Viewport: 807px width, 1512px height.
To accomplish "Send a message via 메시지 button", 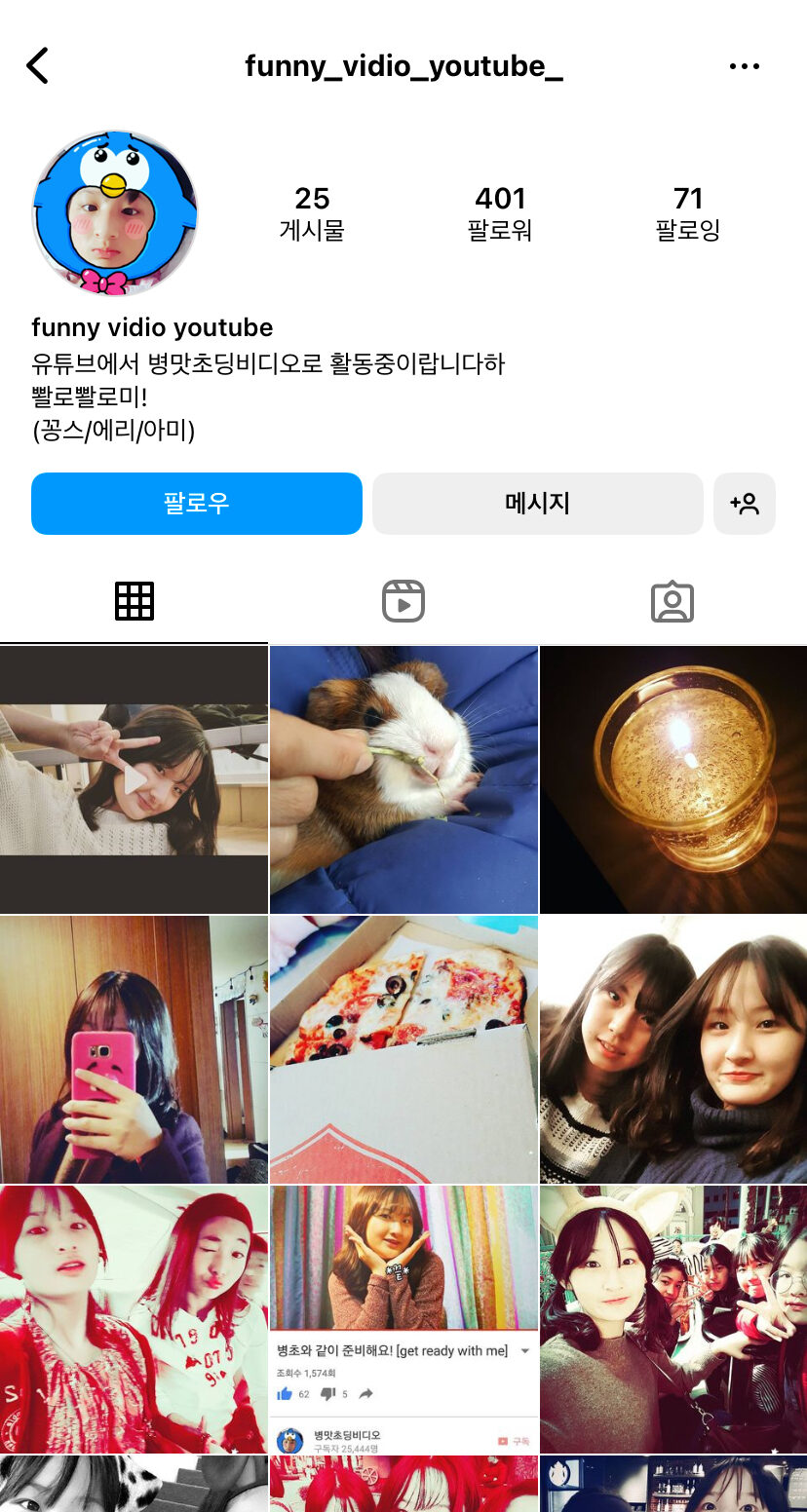I will tap(537, 504).
